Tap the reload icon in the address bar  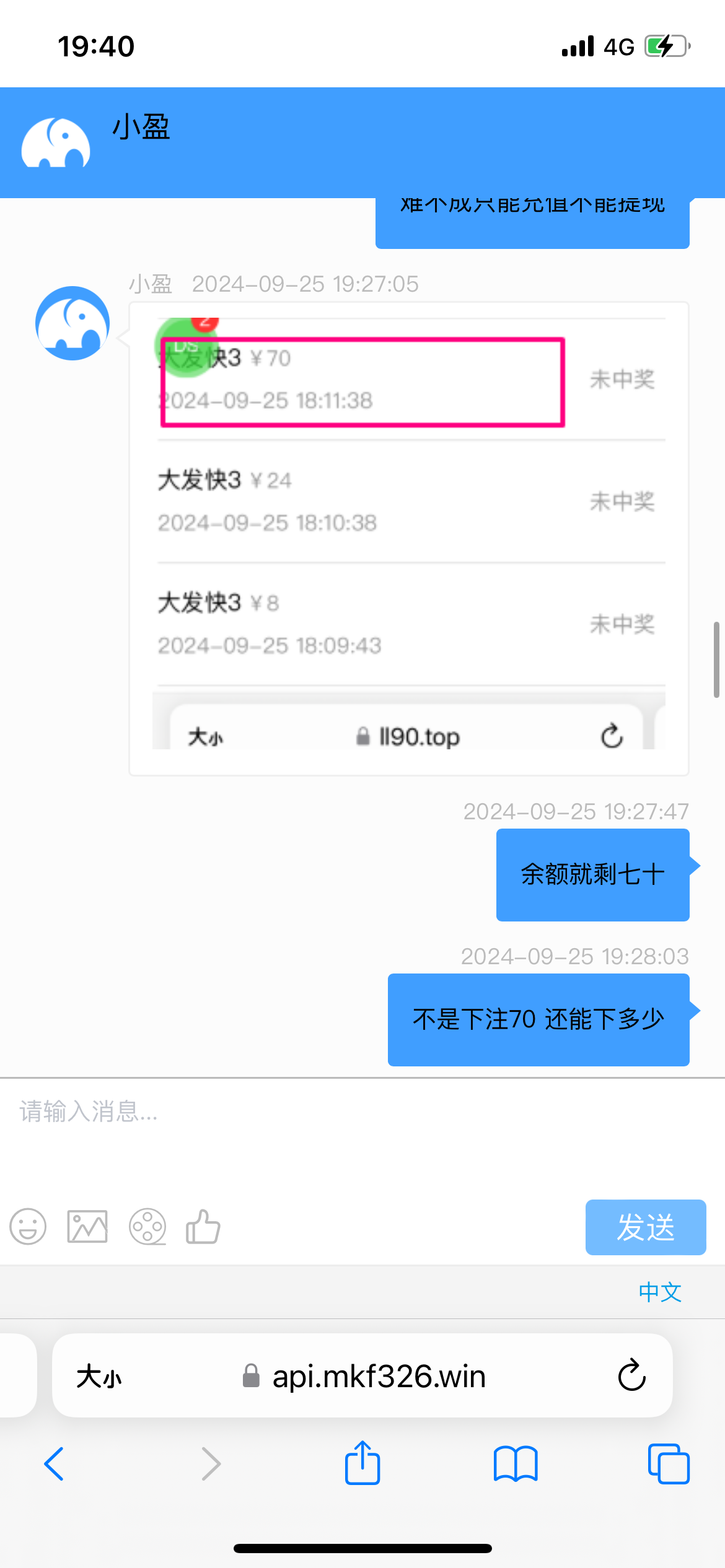click(x=630, y=1376)
